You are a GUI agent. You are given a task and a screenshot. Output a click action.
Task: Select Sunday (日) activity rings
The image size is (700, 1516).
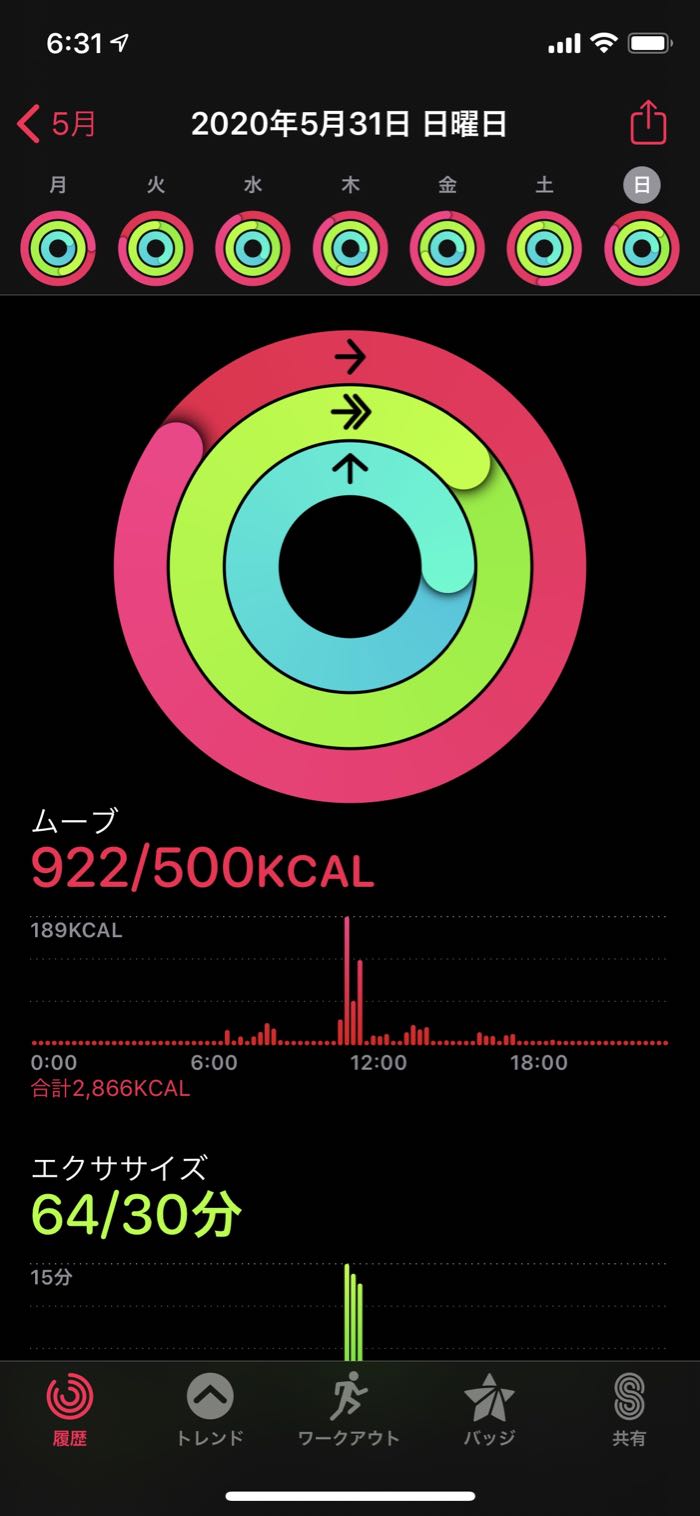[x=641, y=248]
